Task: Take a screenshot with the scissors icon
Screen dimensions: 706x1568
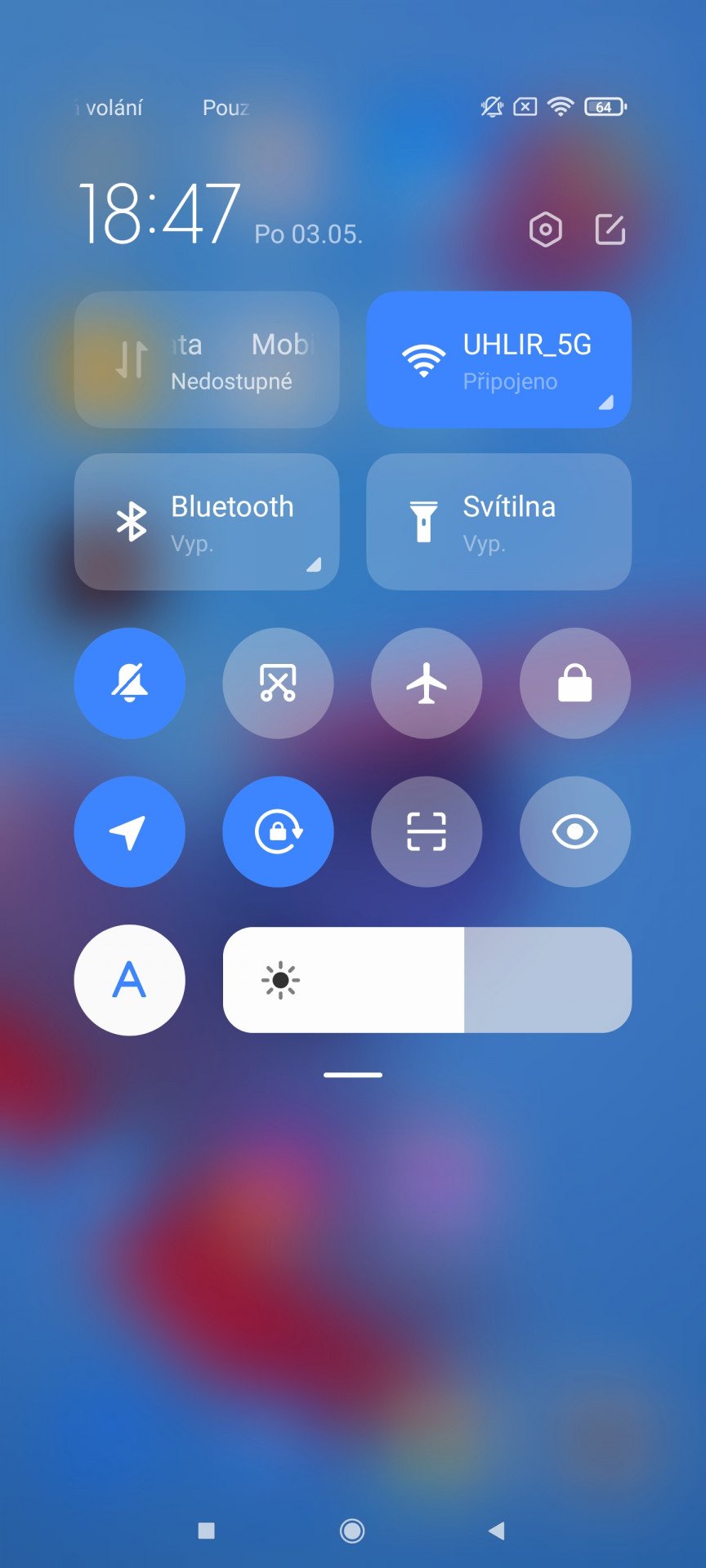Action: click(x=278, y=684)
